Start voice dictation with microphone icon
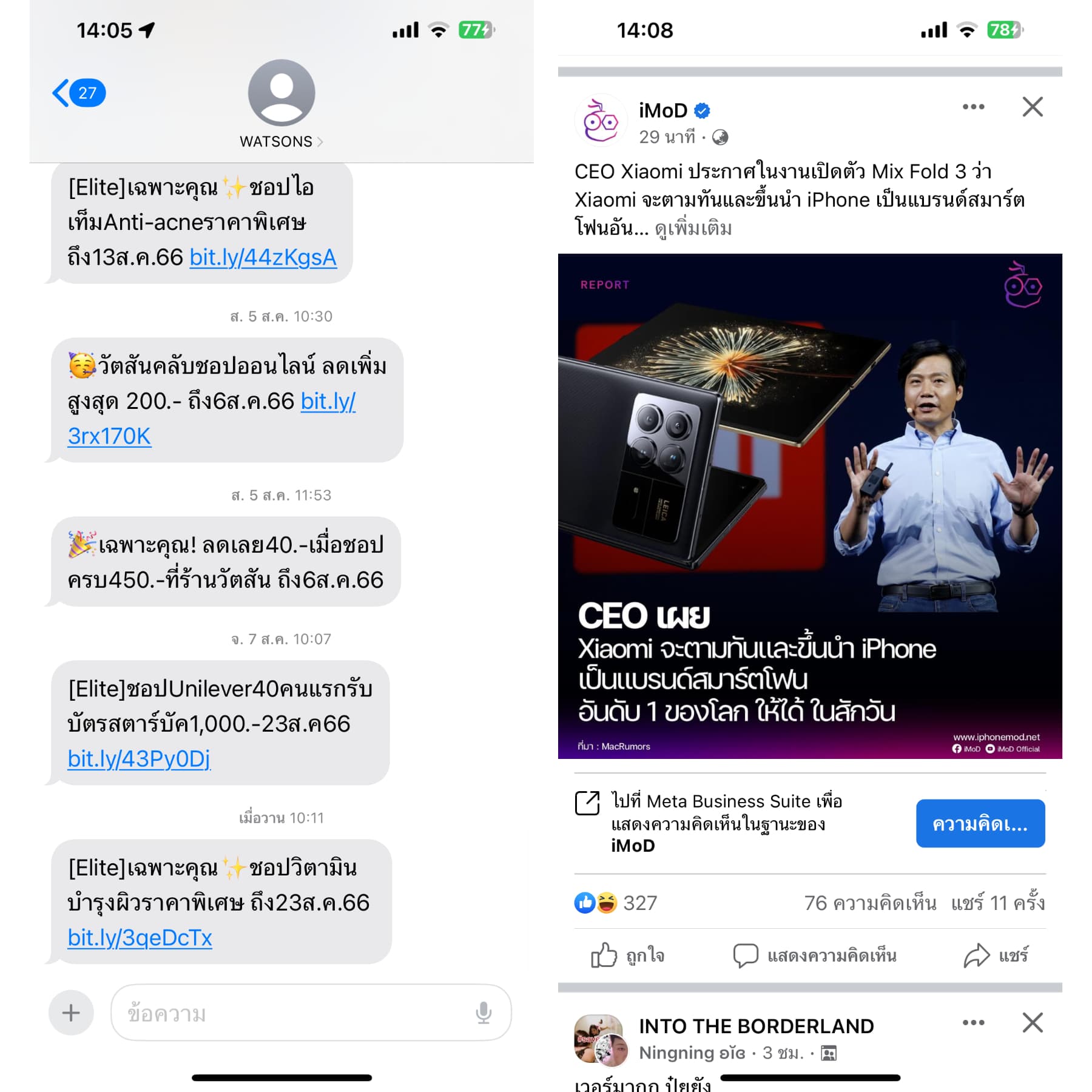1092x1092 pixels. coord(484,1013)
